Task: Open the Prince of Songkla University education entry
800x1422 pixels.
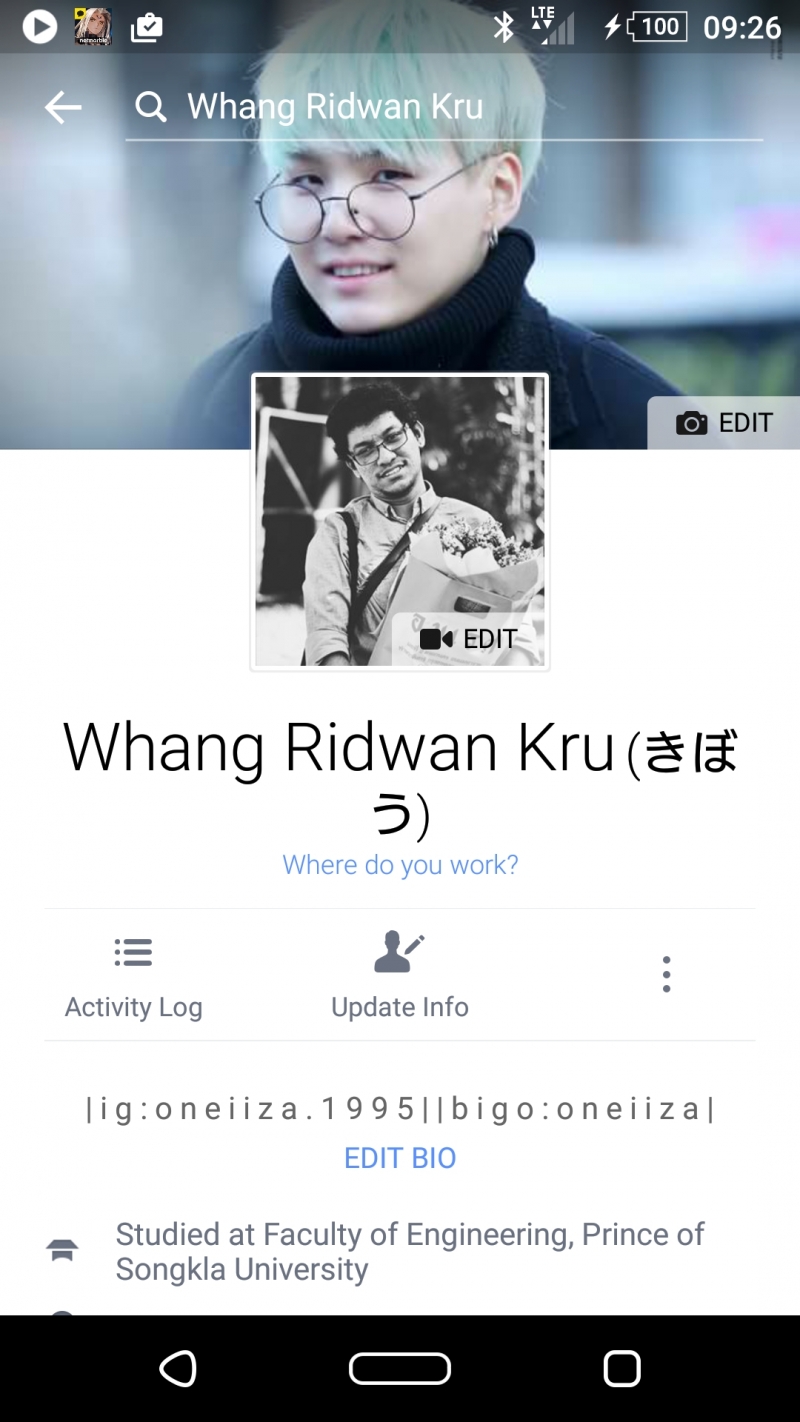Action: 410,1251
